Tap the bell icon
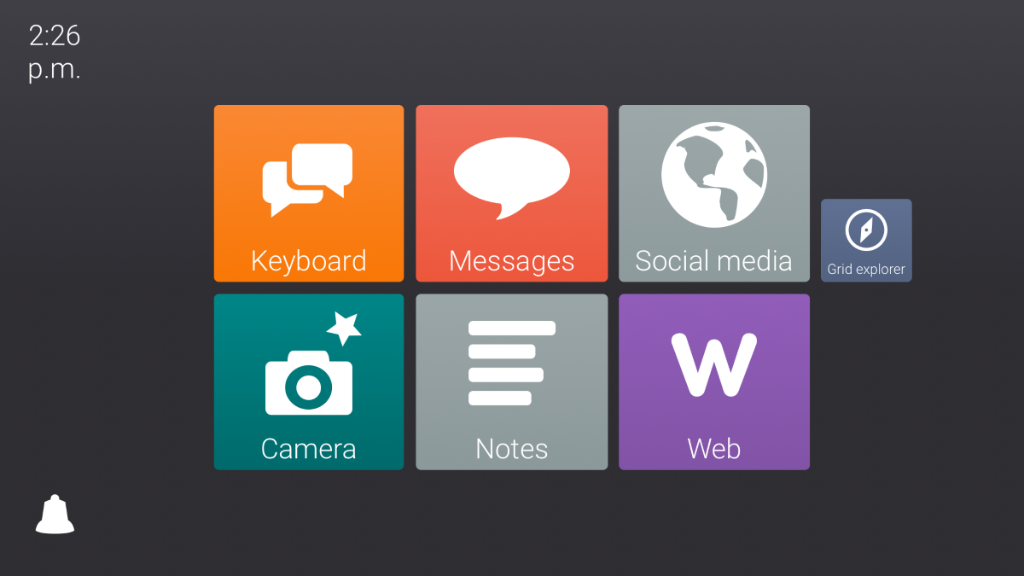The width and height of the screenshot is (1024, 576). [55, 515]
